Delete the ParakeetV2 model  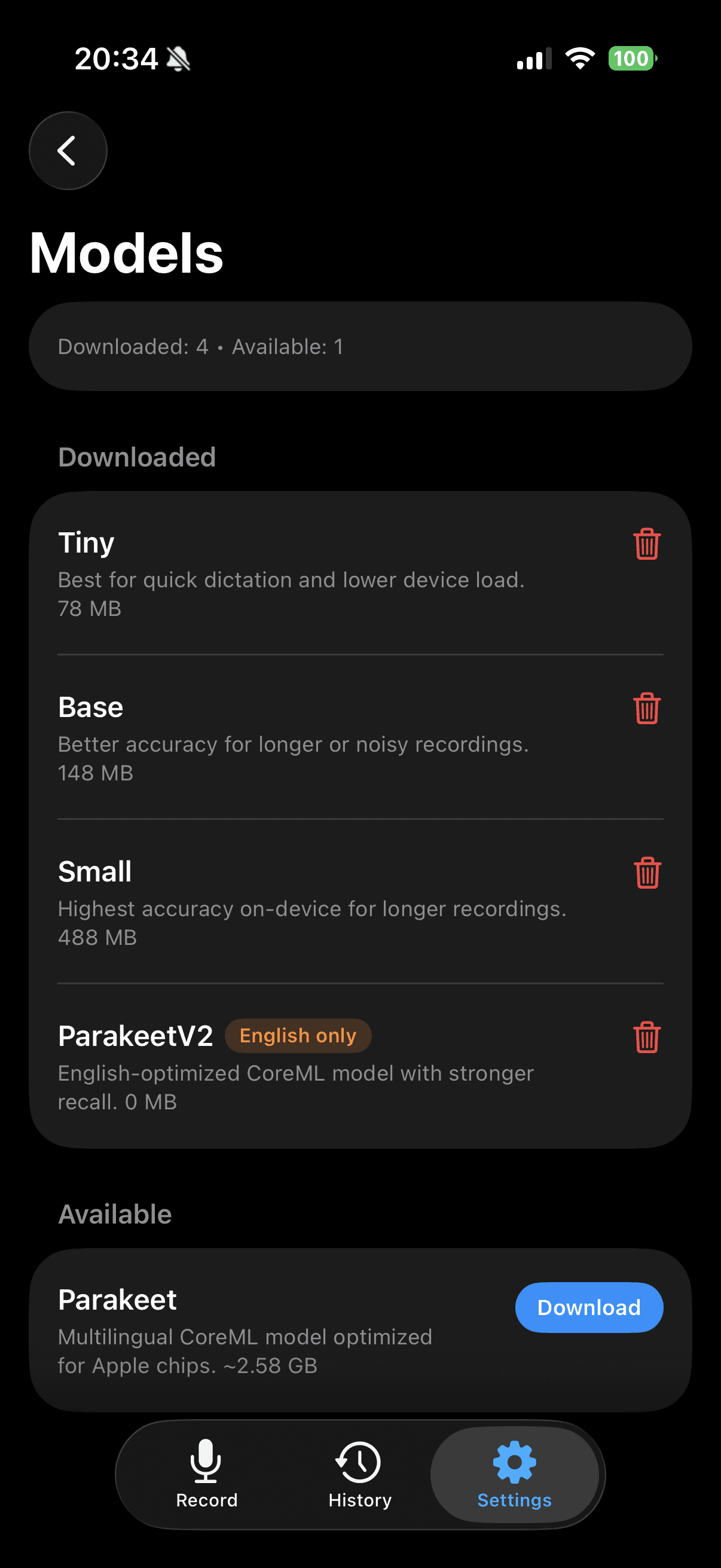click(646, 1036)
